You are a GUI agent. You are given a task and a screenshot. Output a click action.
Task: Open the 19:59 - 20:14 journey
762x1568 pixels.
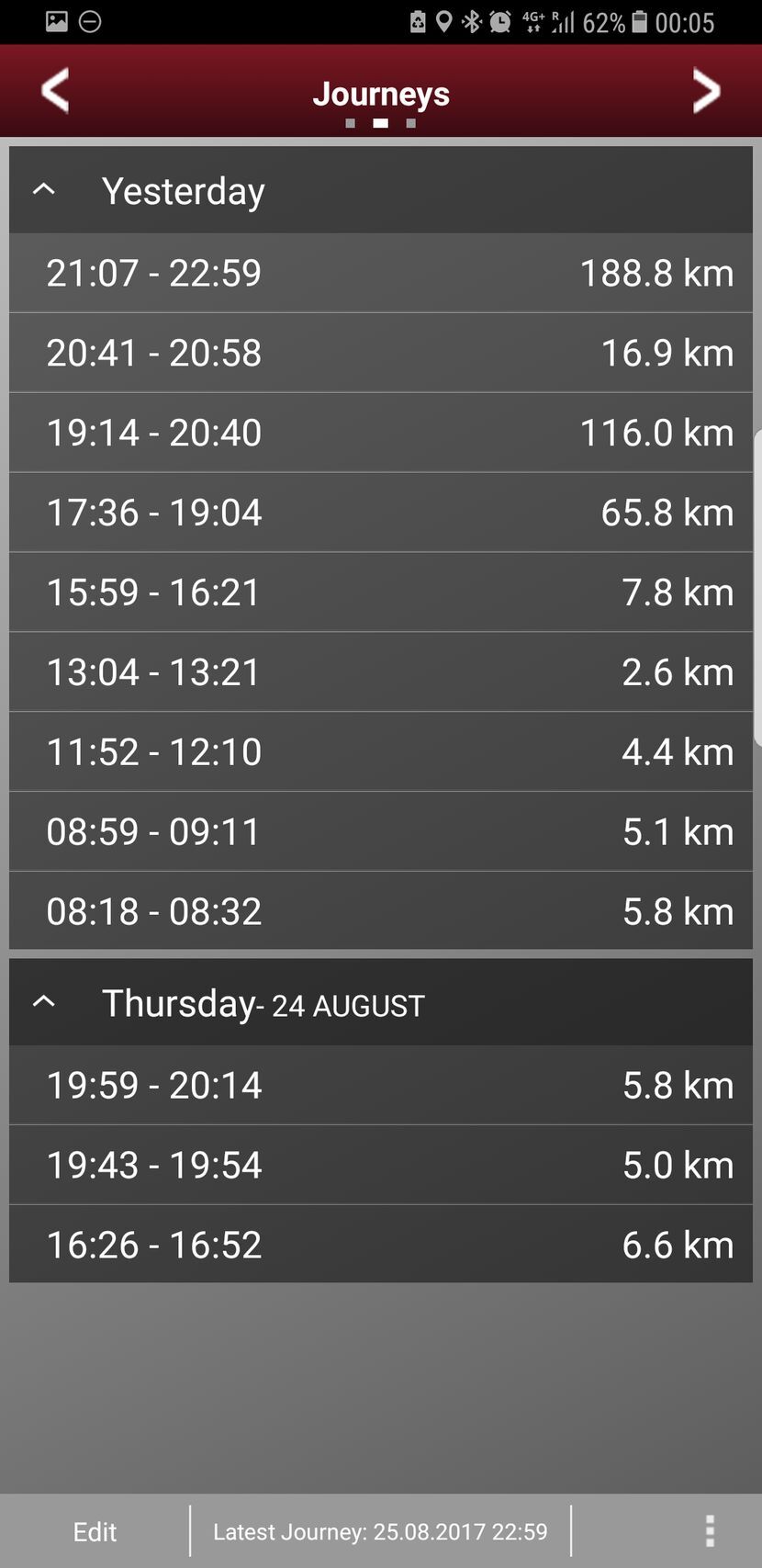coord(380,1085)
